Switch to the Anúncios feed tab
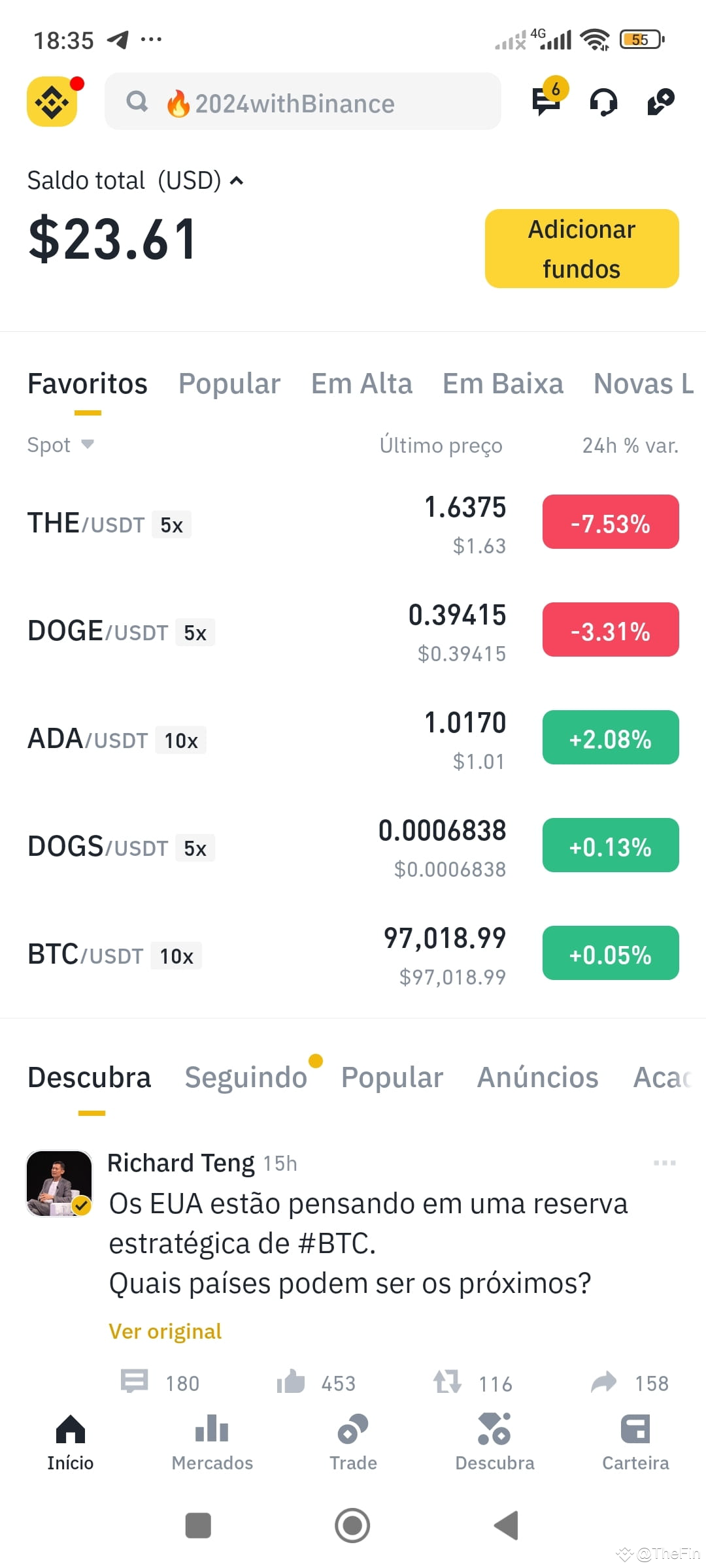Image resolution: width=706 pixels, height=1568 pixels. (537, 1077)
